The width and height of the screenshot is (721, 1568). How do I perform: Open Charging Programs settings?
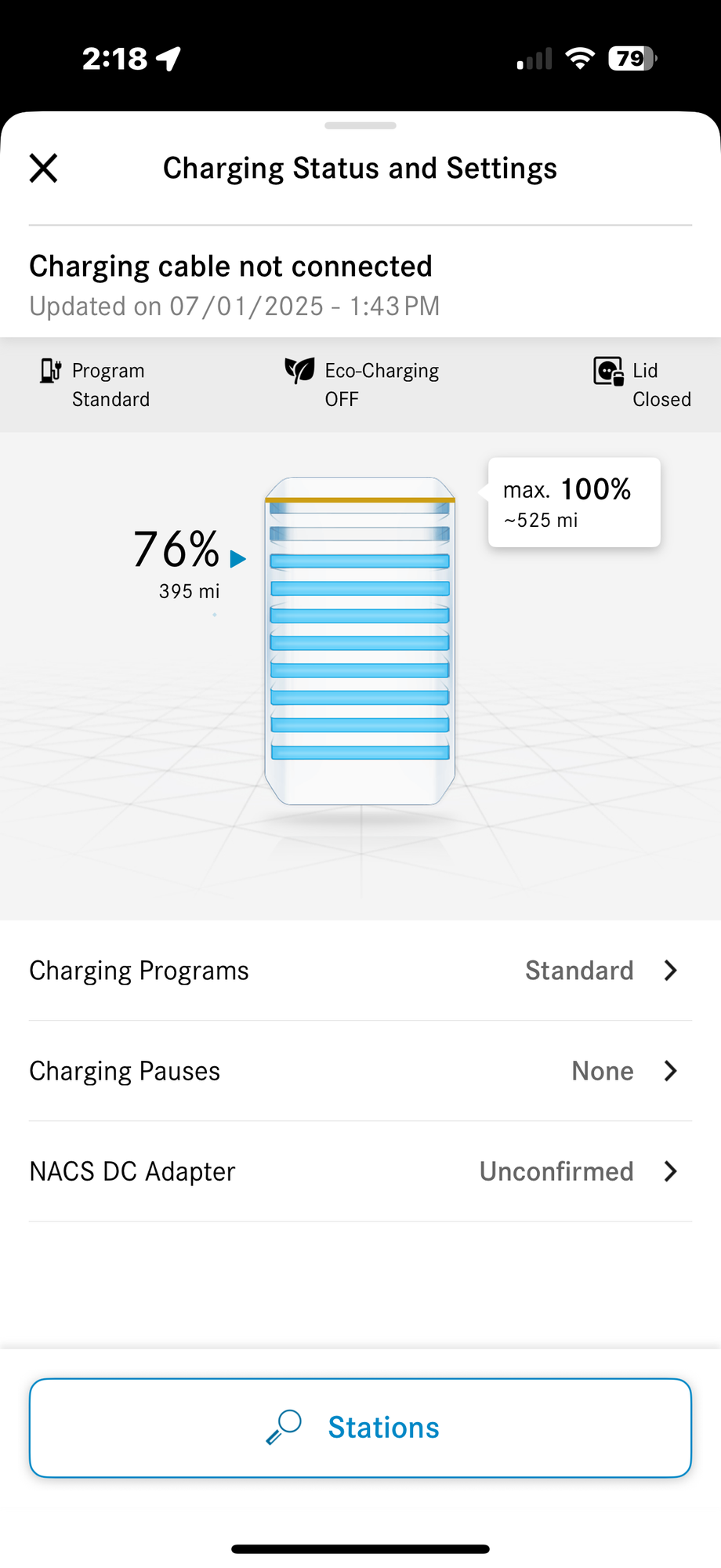point(360,971)
